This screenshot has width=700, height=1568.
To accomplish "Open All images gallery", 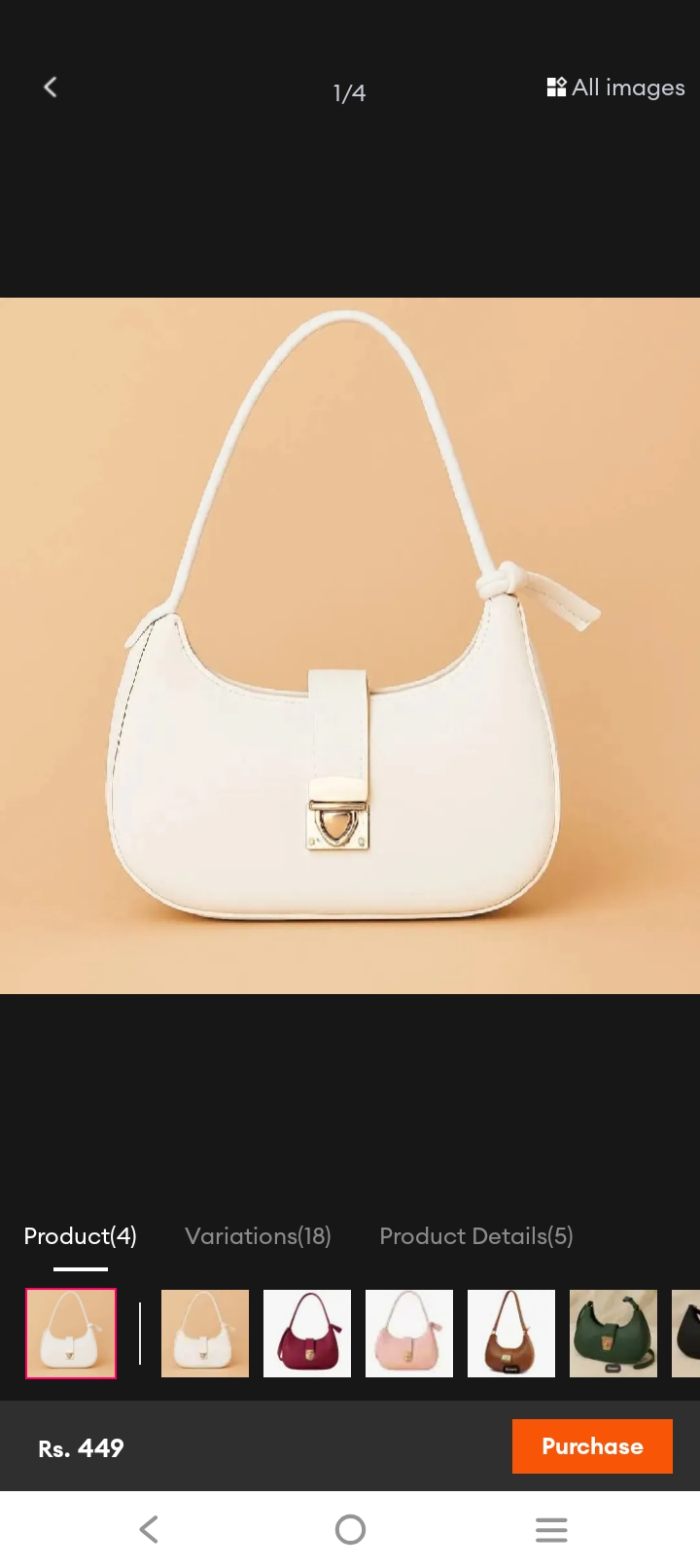I will [616, 88].
